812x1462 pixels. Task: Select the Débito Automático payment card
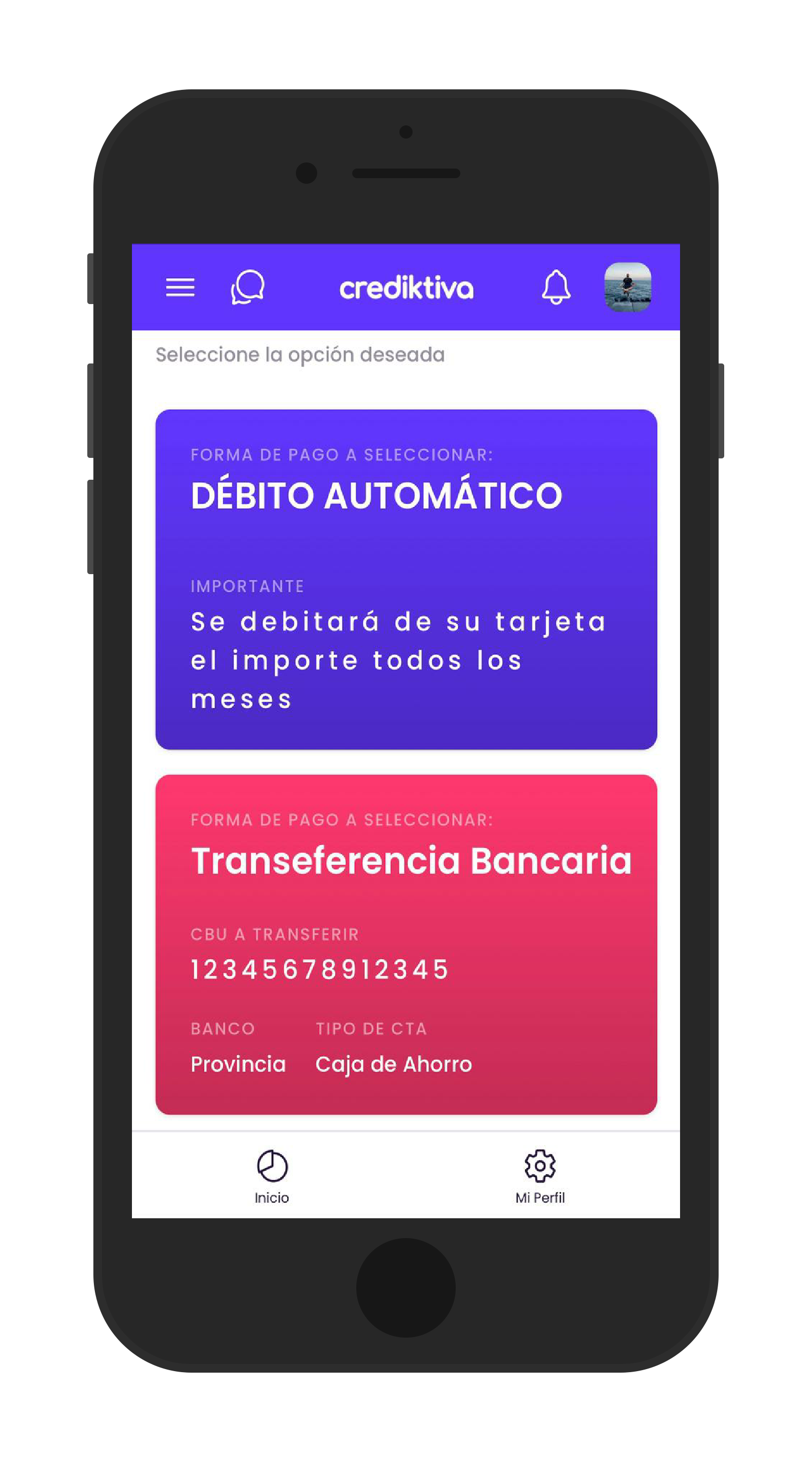pos(407,579)
